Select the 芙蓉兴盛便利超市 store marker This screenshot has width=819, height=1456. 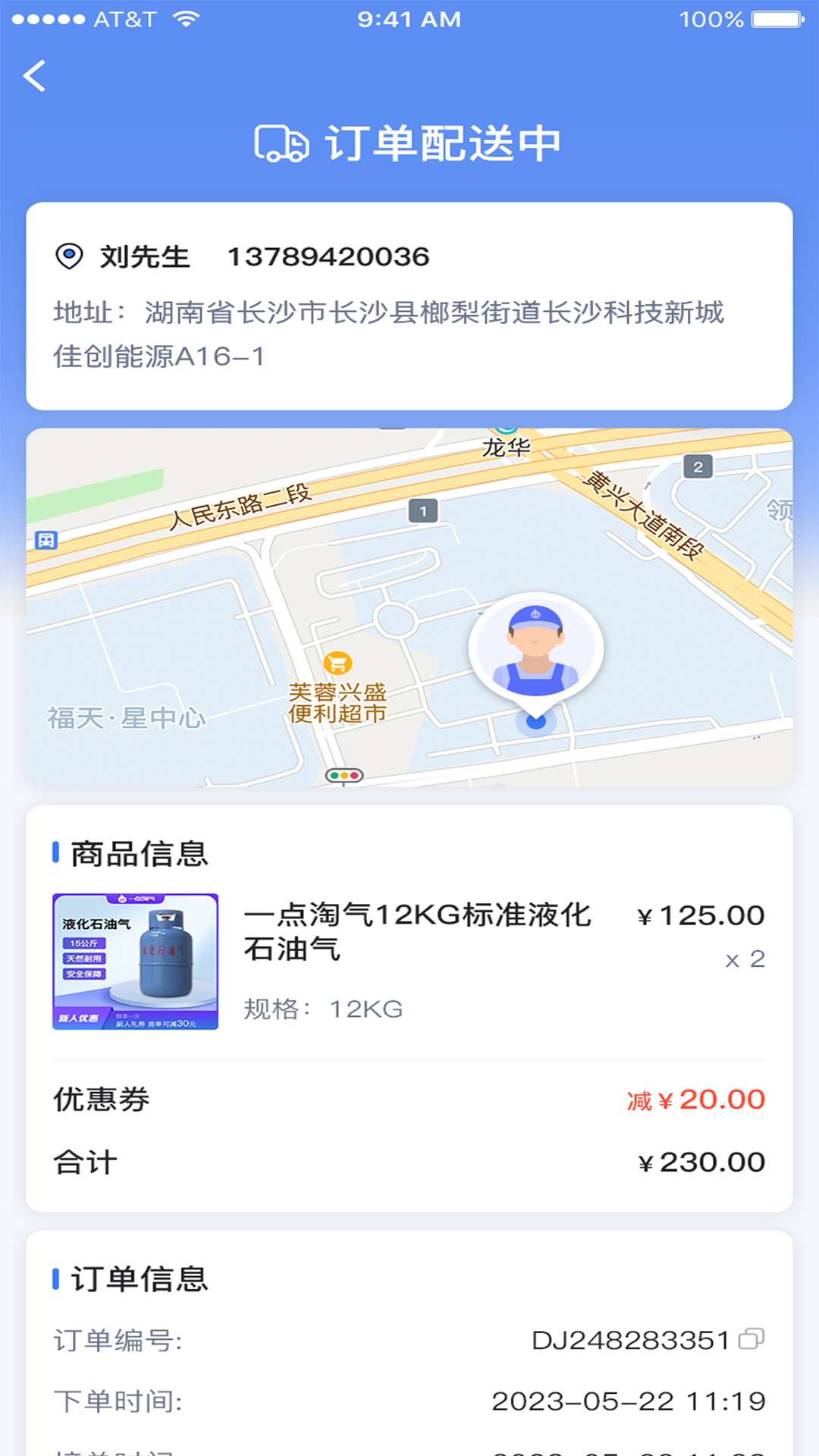339,663
